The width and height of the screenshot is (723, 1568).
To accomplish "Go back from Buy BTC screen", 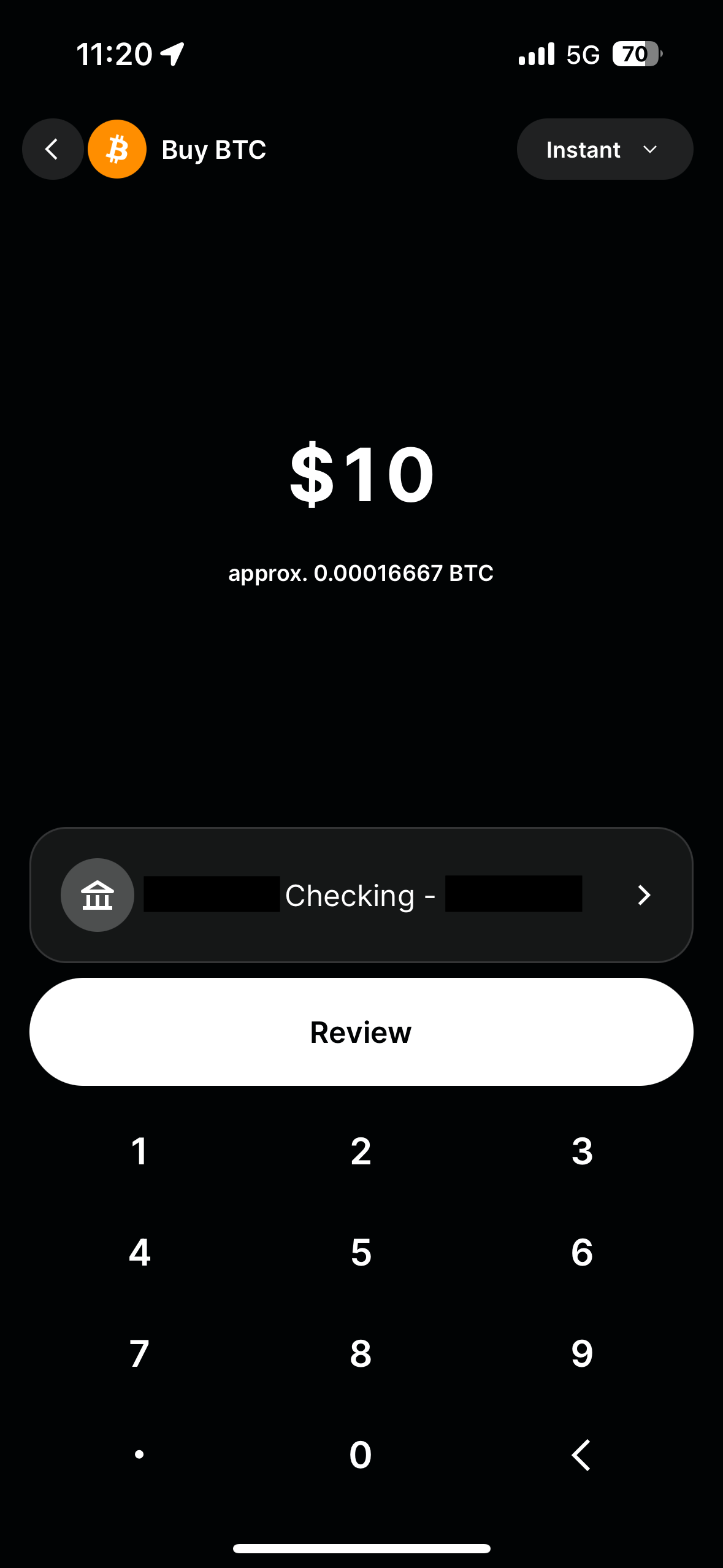I will (x=53, y=149).
